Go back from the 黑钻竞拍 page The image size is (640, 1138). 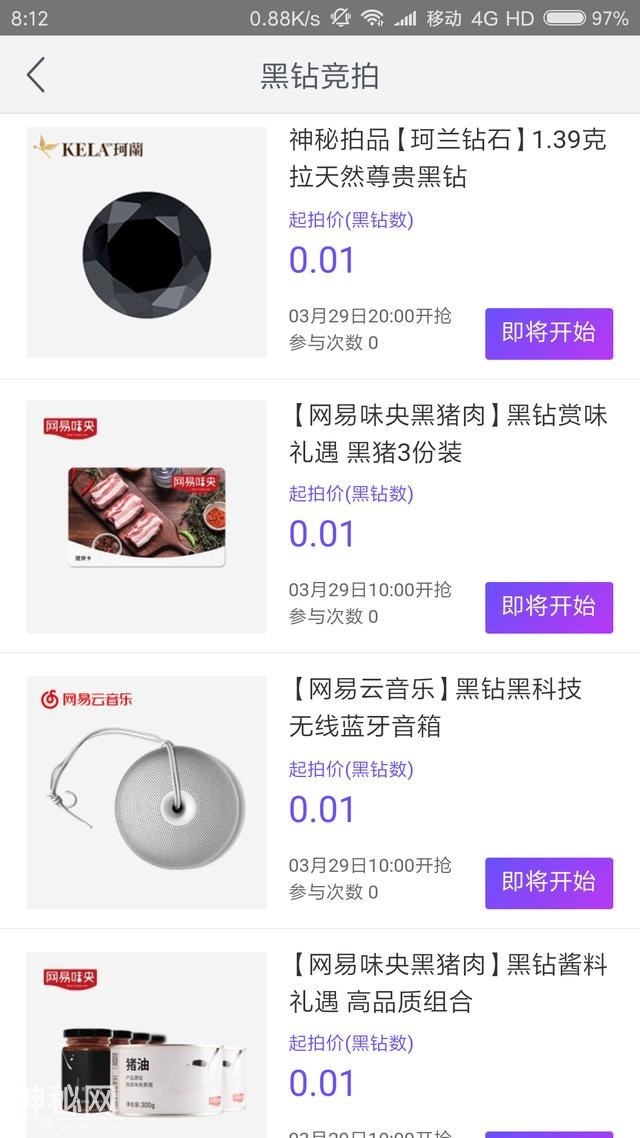click(x=37, y=75)
